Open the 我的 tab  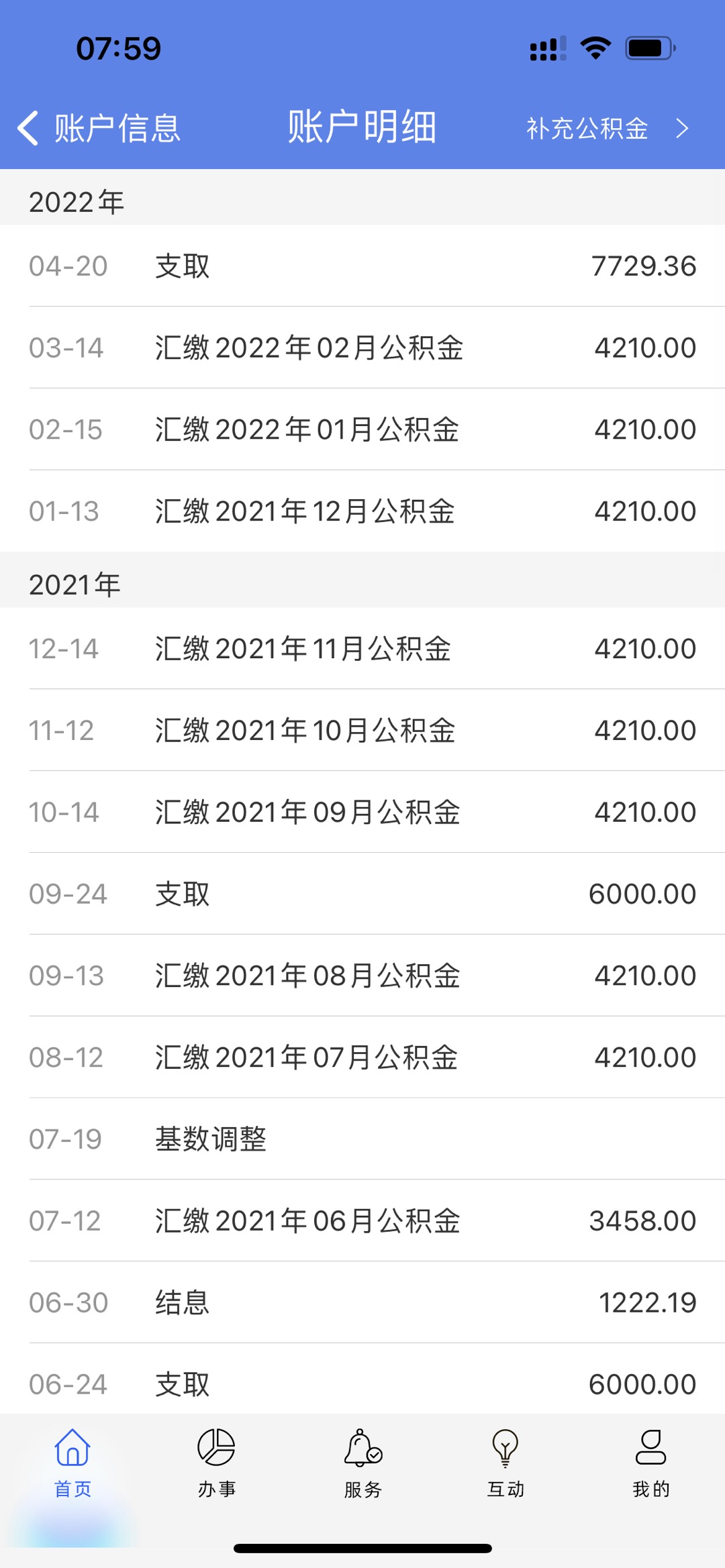pos(650,1464)
